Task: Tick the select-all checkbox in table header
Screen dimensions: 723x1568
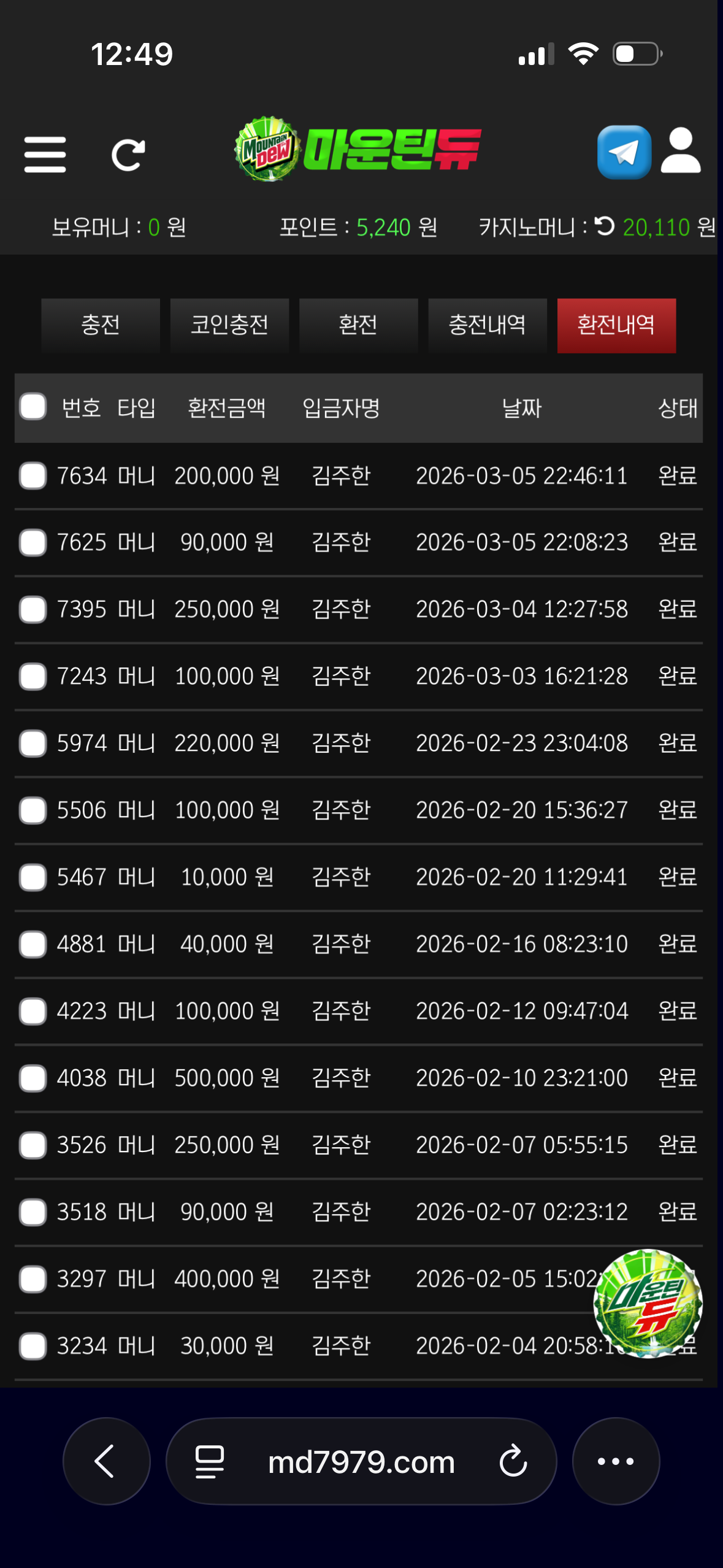Action: click(33, 407)
